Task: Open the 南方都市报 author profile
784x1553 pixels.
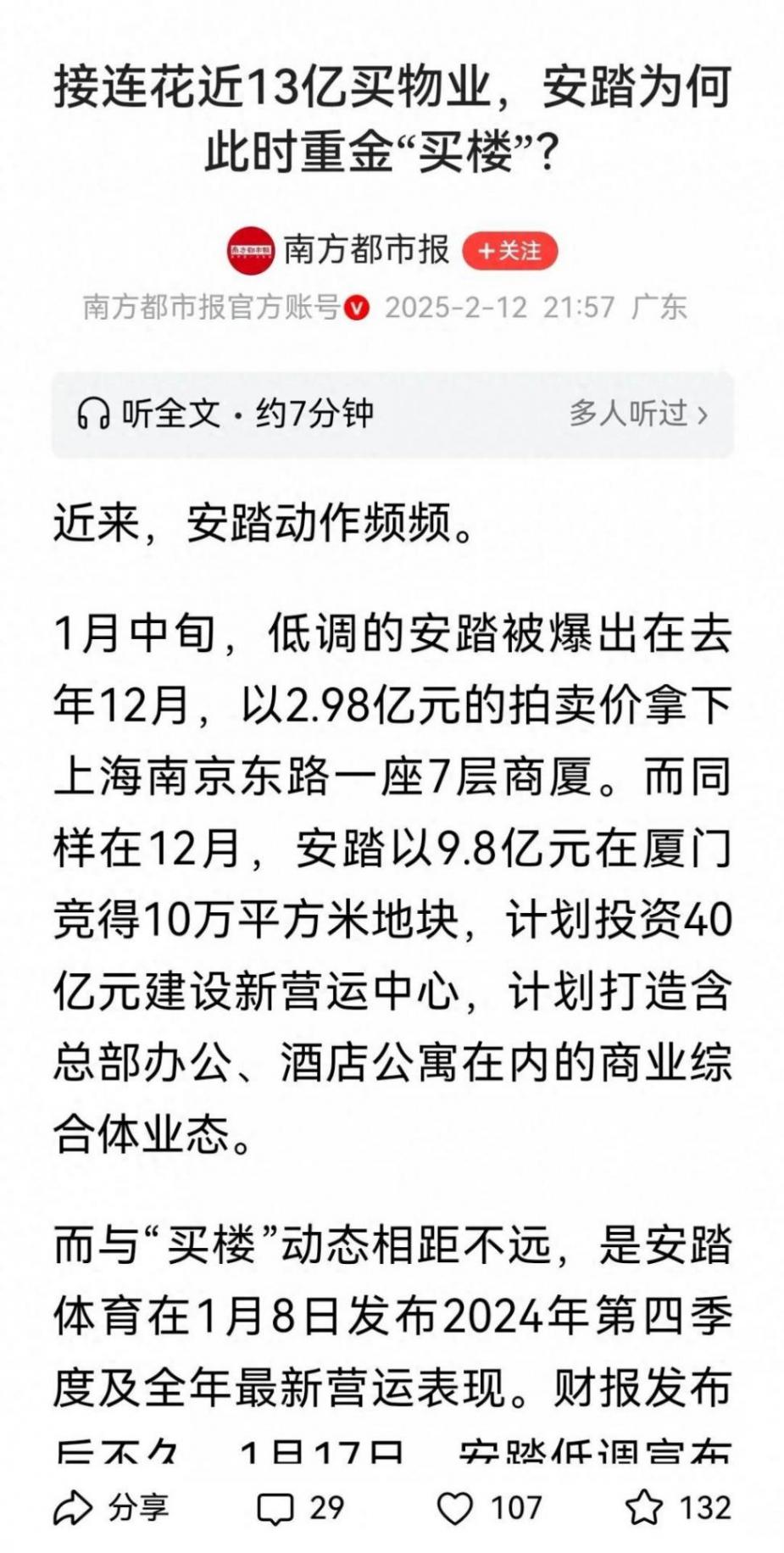Action: point(365,250)
